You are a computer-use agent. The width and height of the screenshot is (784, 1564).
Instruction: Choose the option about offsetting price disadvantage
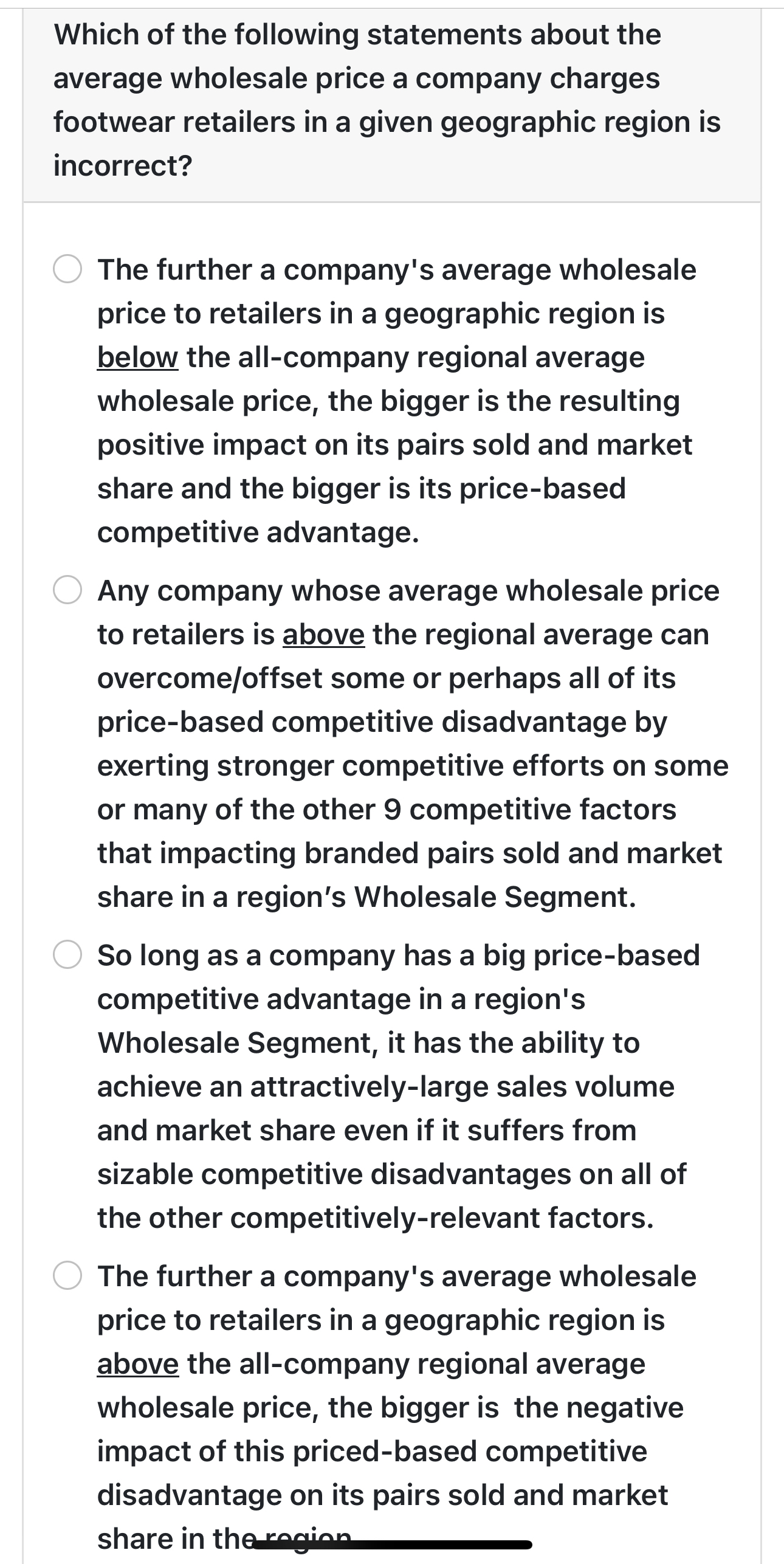click(67, 591)
